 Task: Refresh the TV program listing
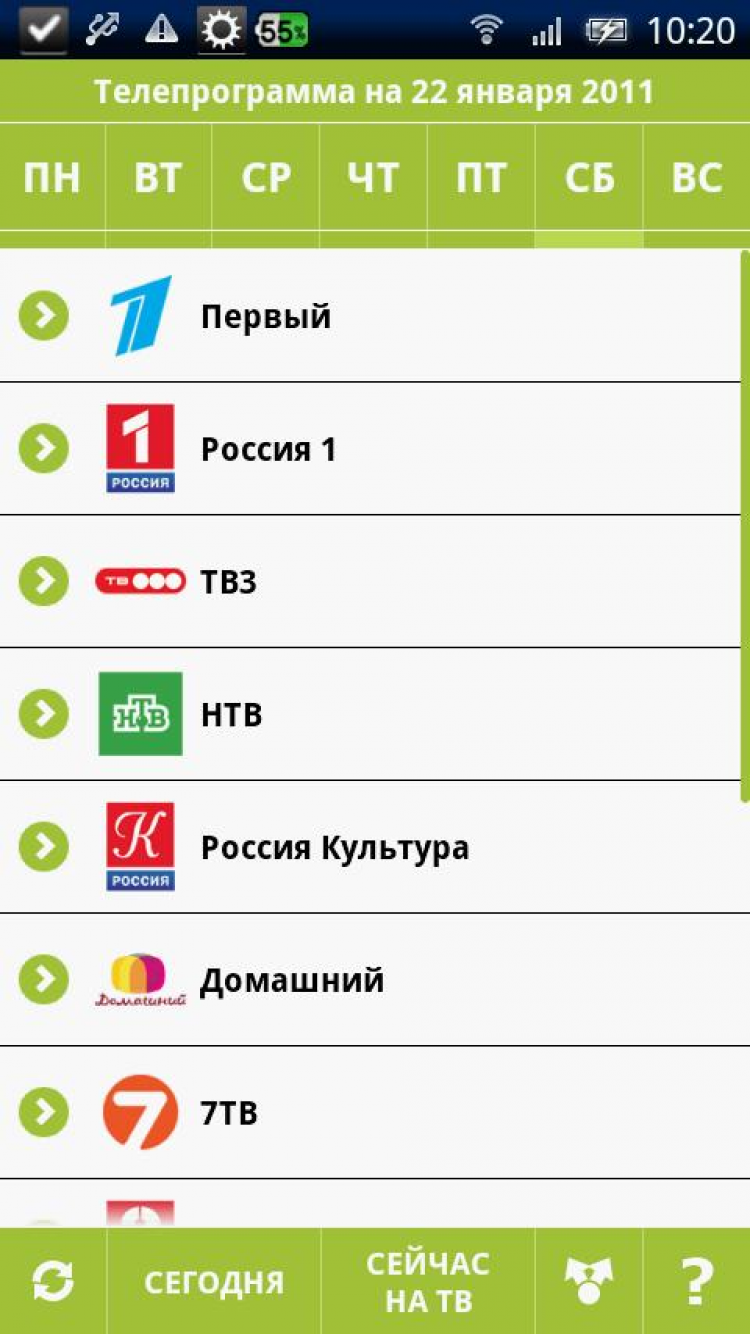click(x=52, y=1281)
